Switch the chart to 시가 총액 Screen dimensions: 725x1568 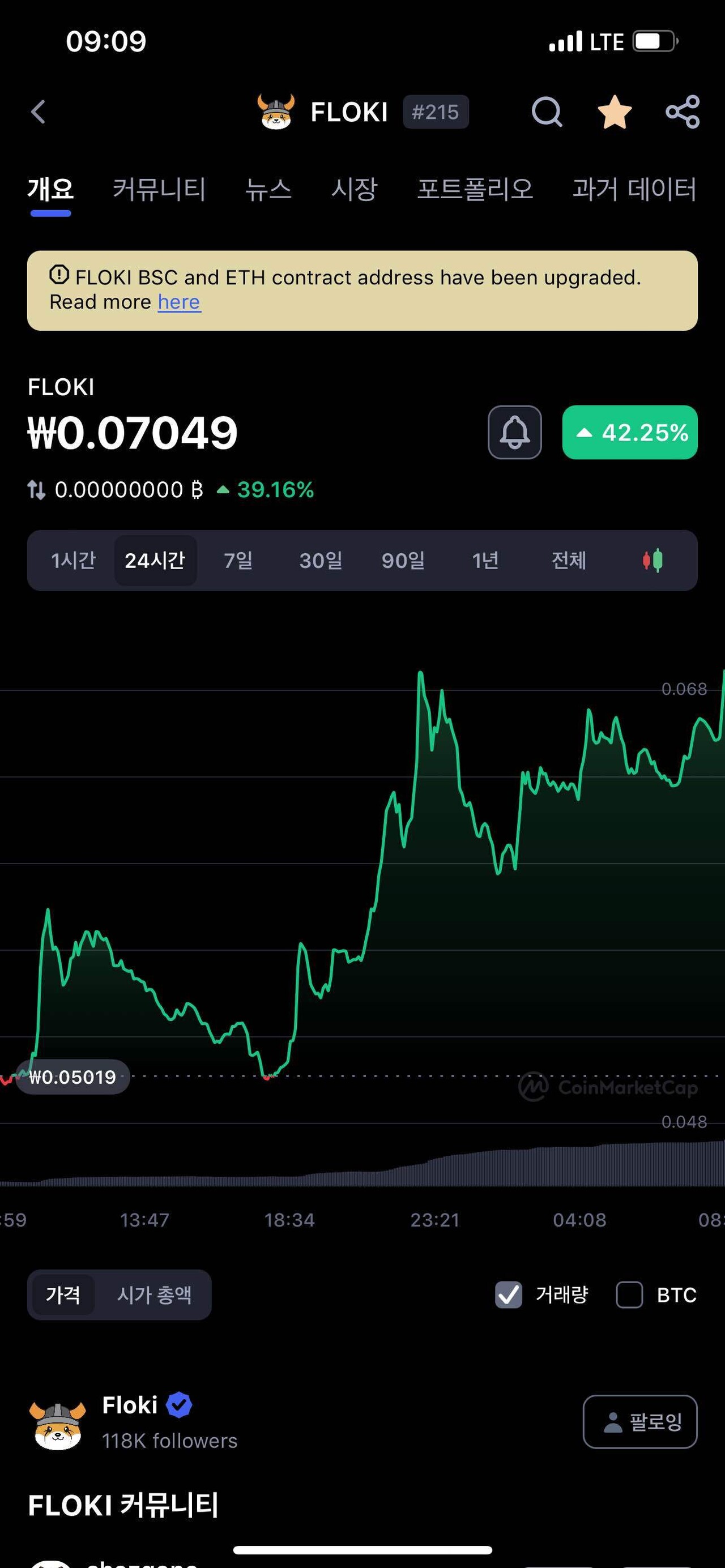pyautogui.click(x=154, y=1294)
